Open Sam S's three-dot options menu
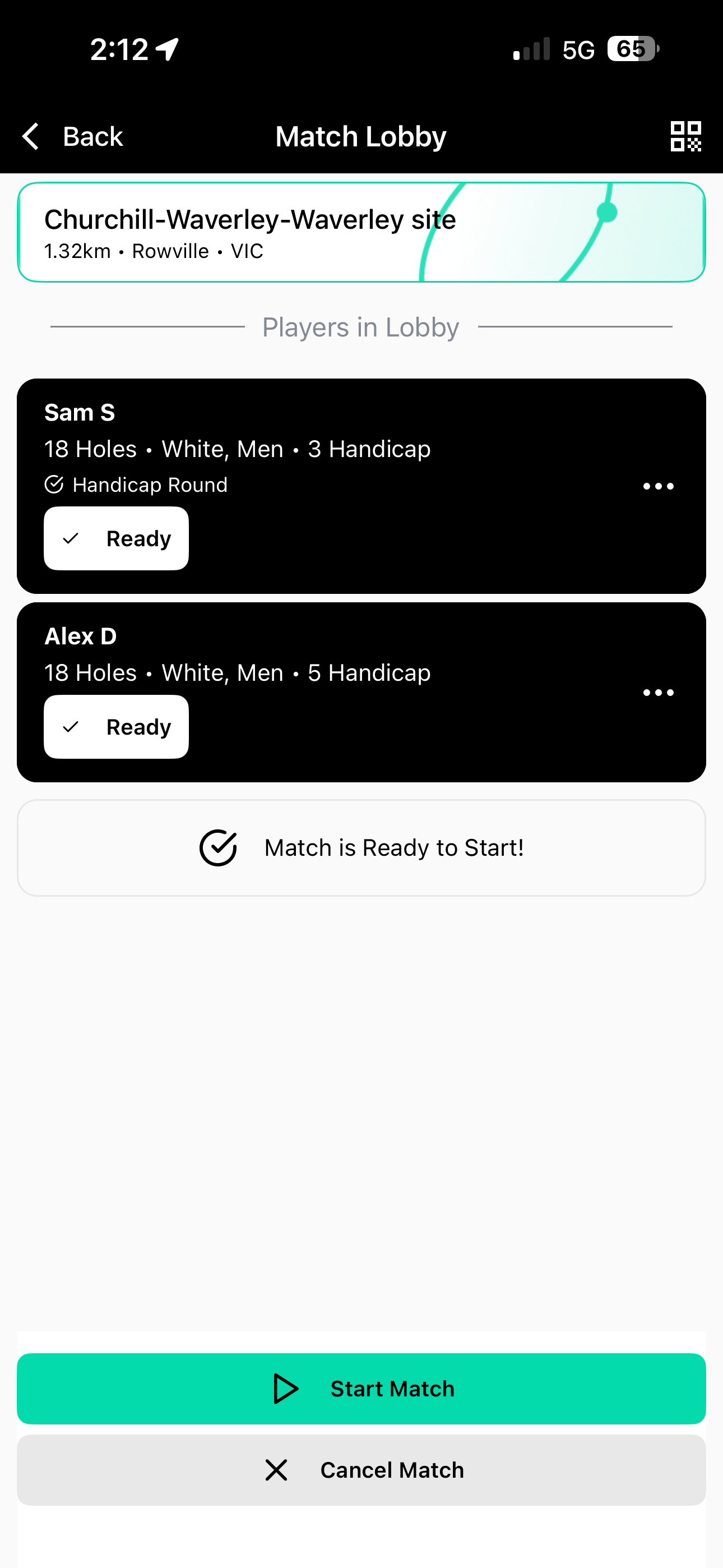This screenshot has height=1568, width=723. [659, 486]
